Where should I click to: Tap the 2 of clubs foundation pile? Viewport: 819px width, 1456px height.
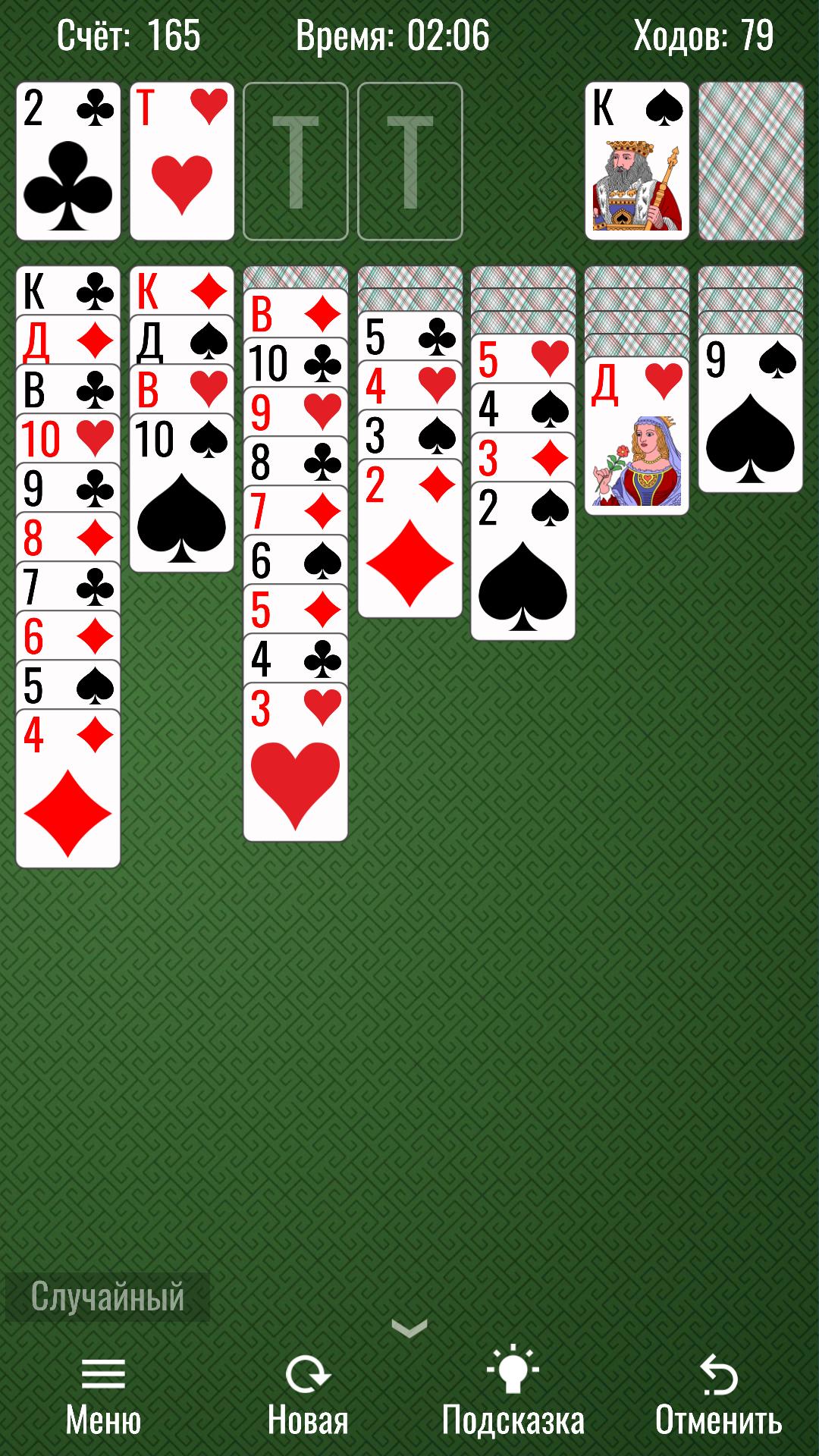[x=68, y=161]
